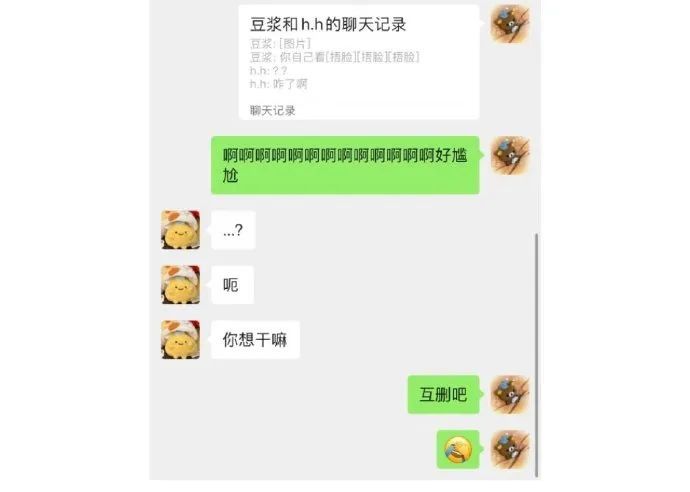Tap yellow chick avatar next to 你想干嘛
This screenshot has height=492, width=690.
(180, 340)
